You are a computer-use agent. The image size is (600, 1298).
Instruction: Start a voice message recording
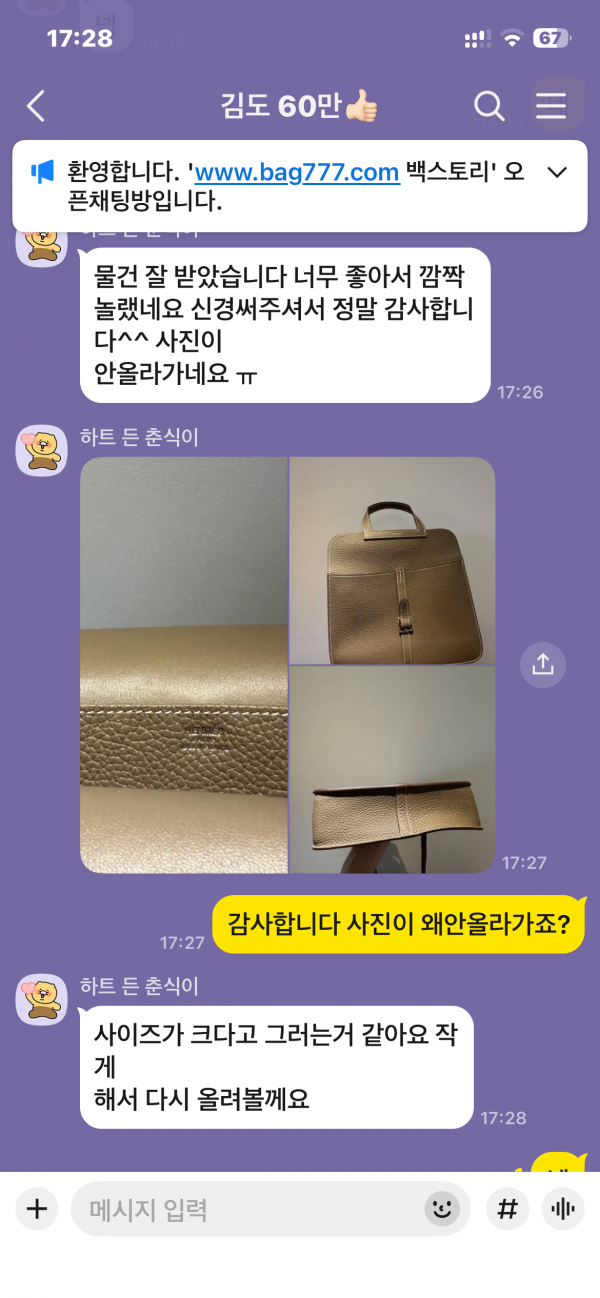pyautogui.click(x=563, y=1209)
